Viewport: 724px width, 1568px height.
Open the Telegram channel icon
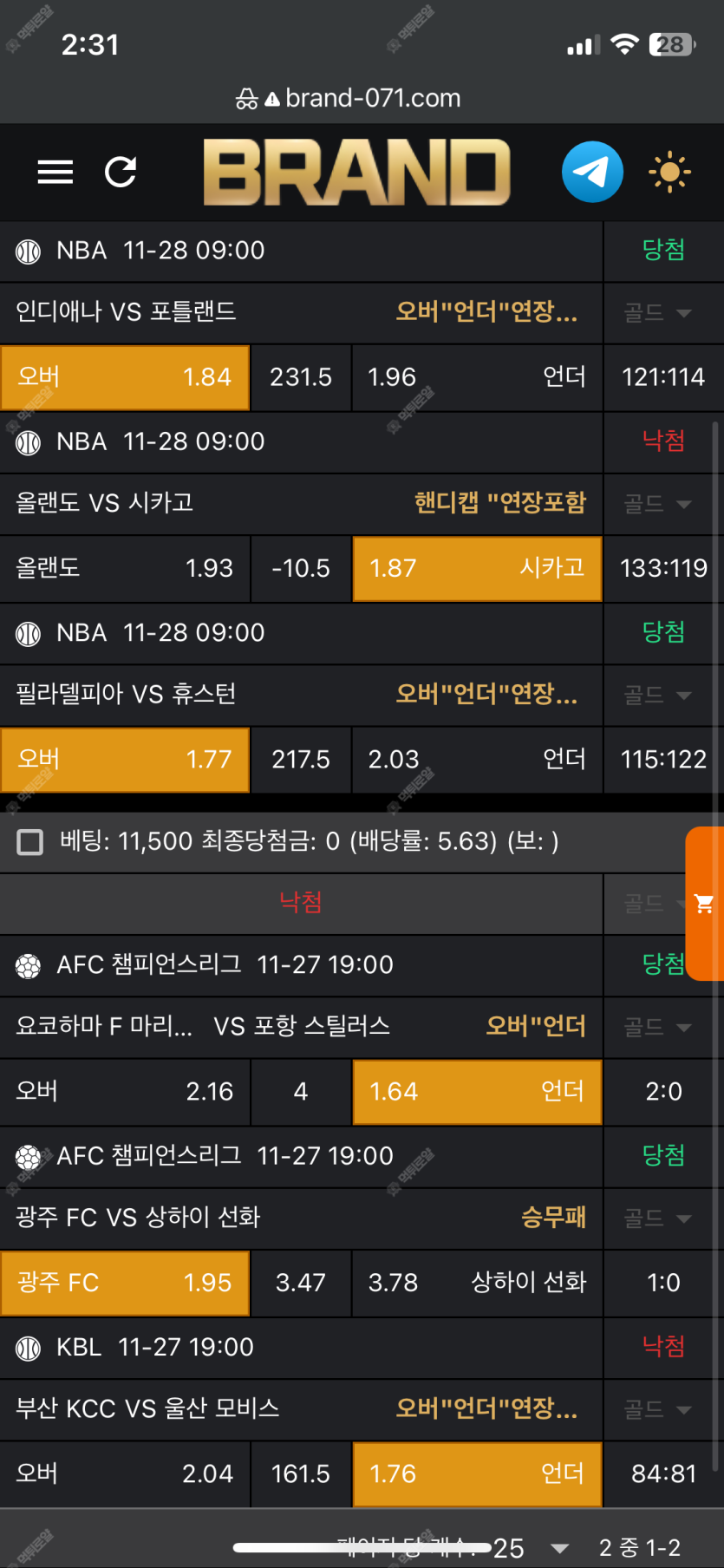tap(592, 172)
